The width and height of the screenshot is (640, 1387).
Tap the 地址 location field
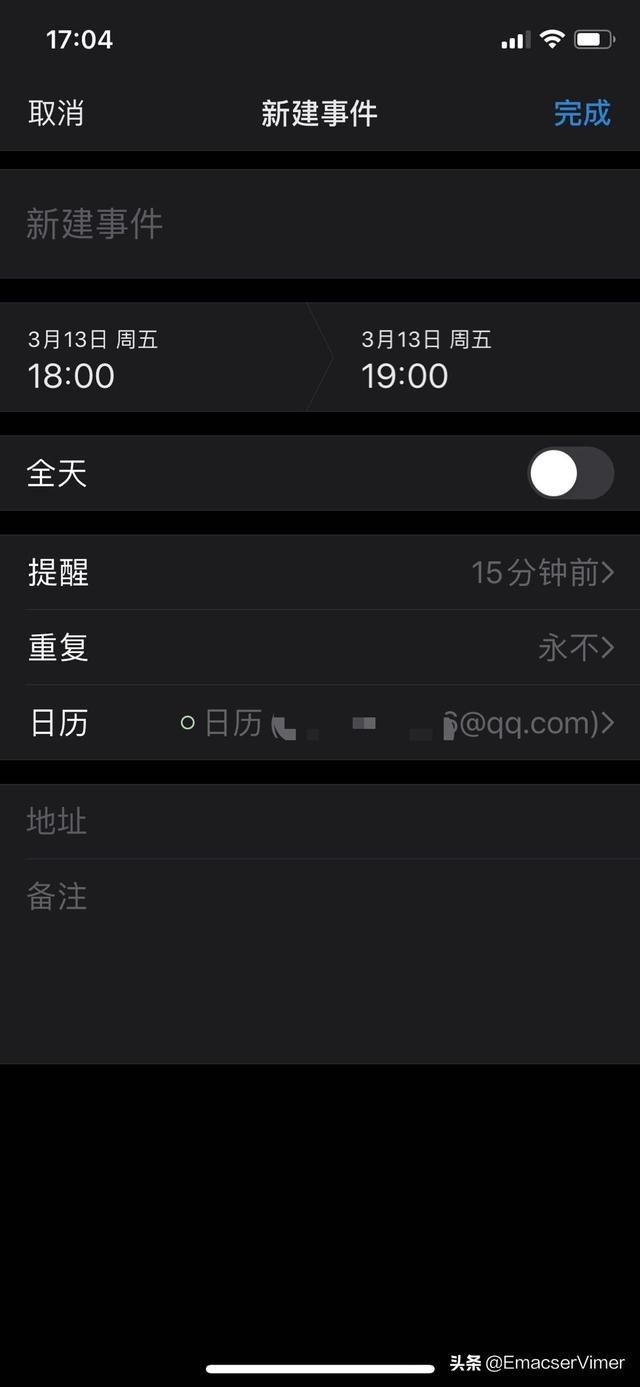[x=320, y=822]
